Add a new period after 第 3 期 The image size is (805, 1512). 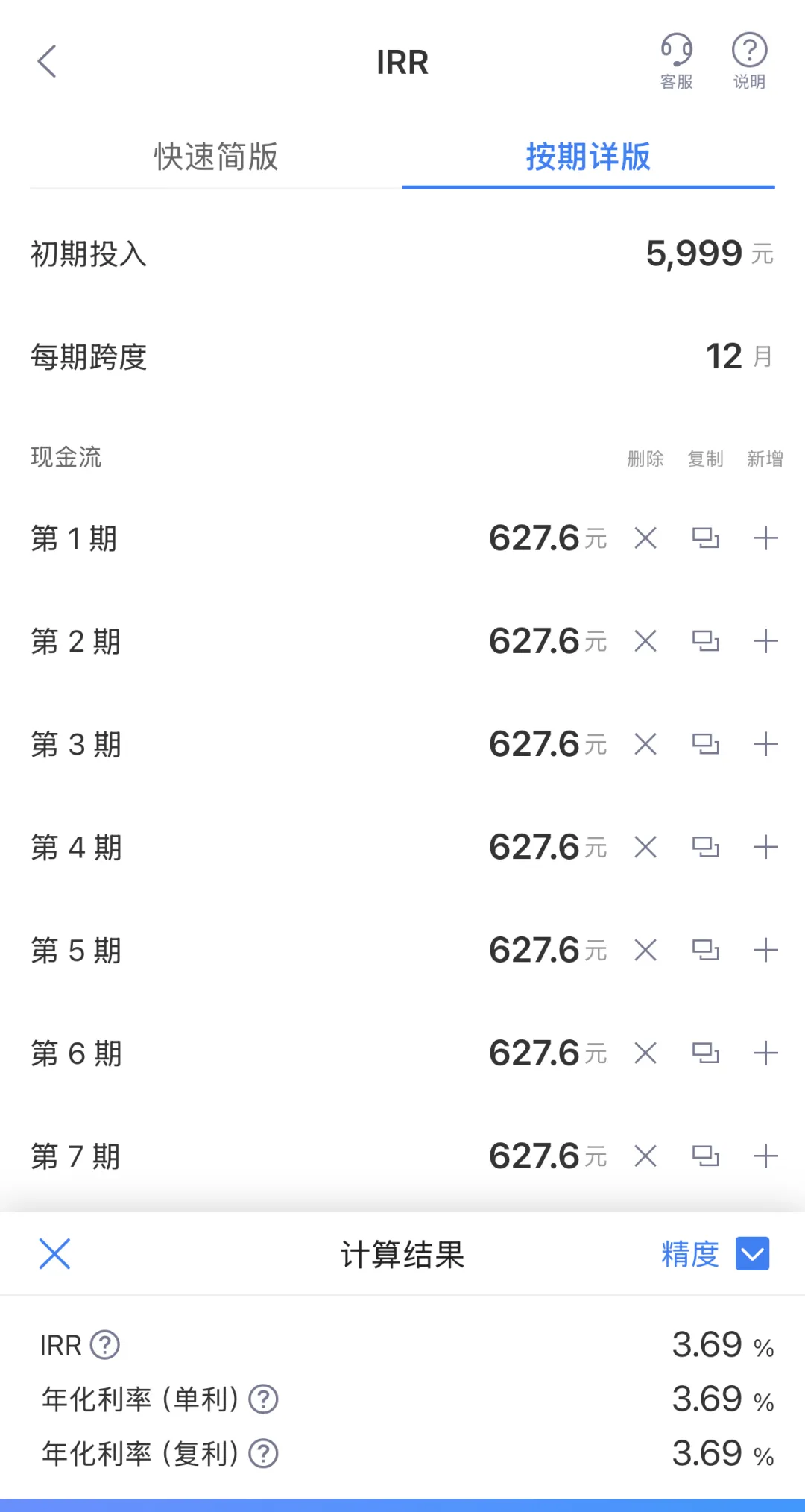click(765, 744)
